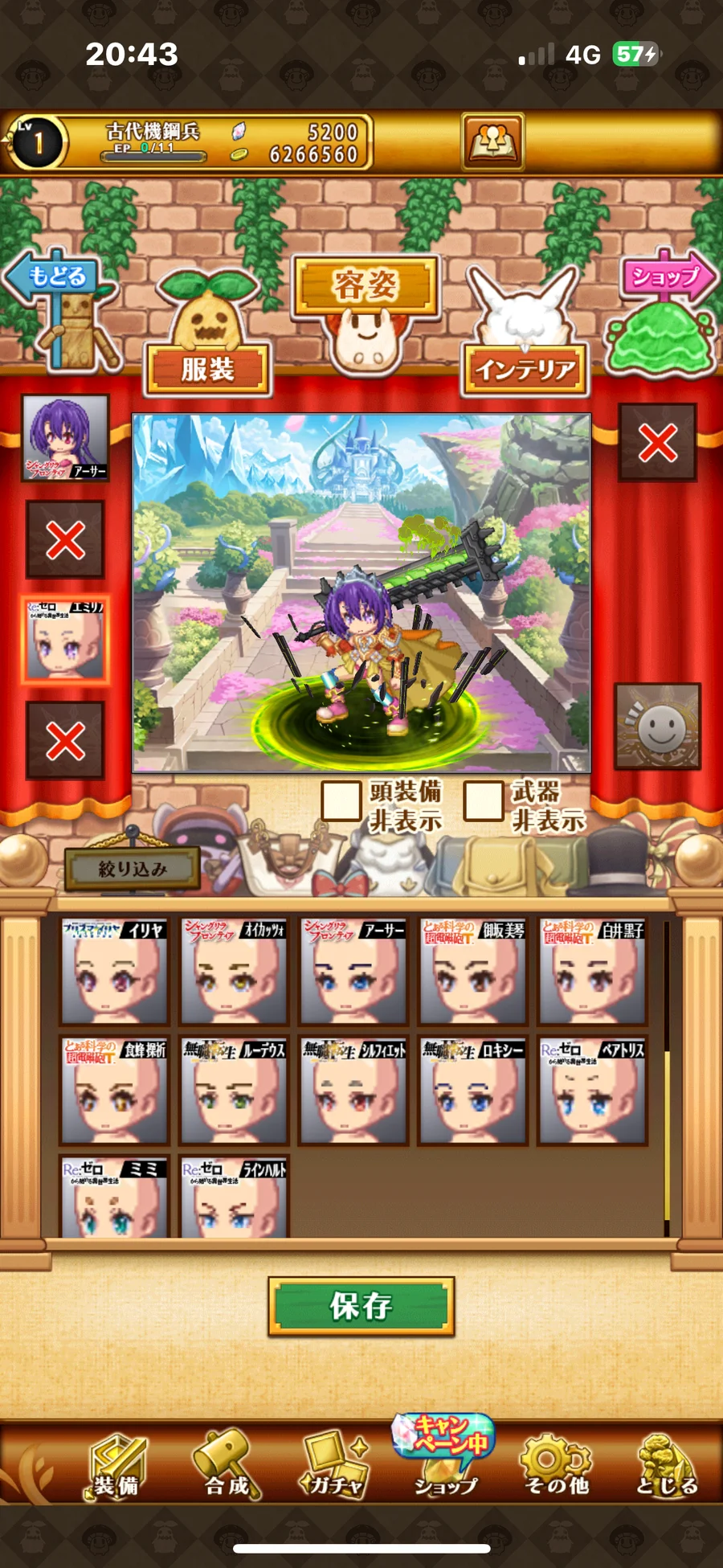Image resolution: width=723 pixels, height=1568 pixels.
Task: Select the 容姿 tab
Action: pos(366,285)
